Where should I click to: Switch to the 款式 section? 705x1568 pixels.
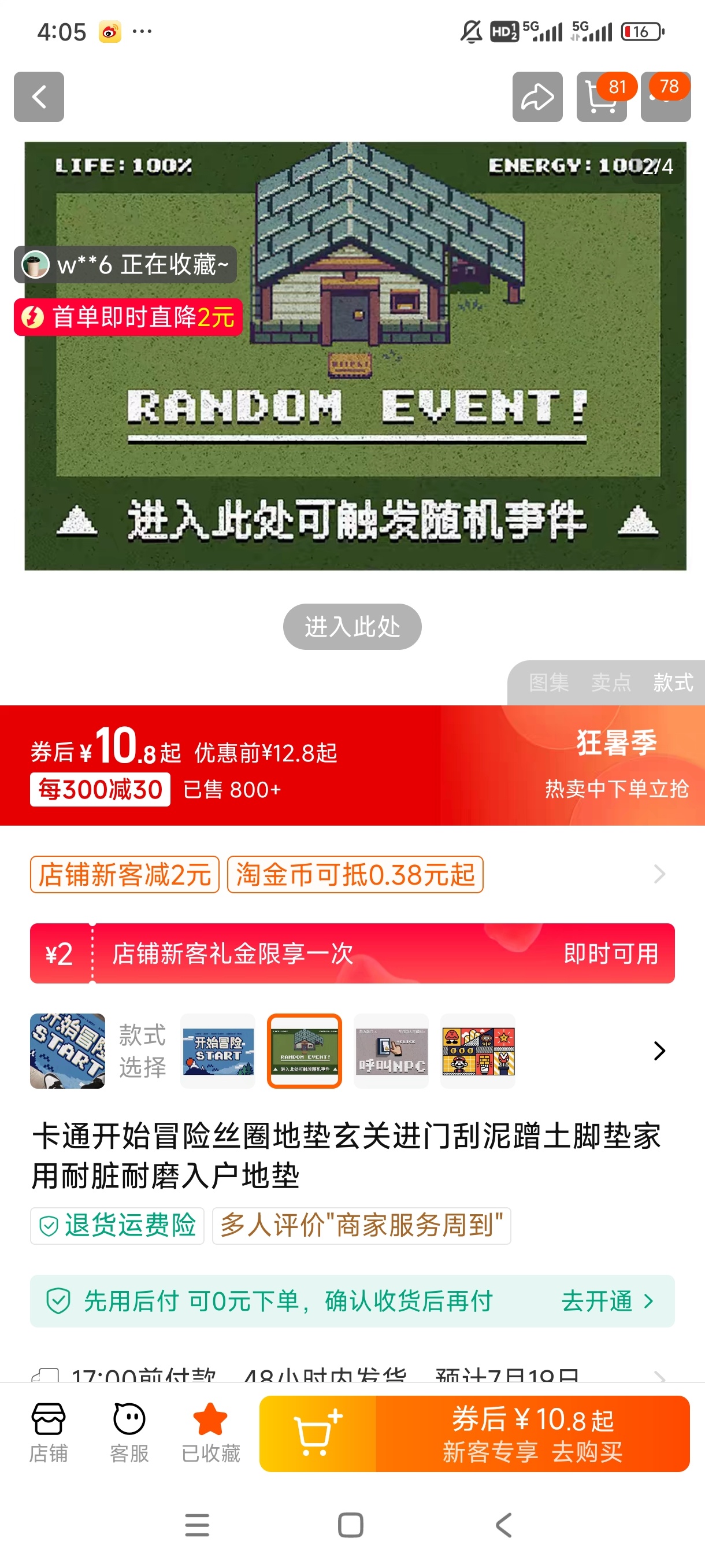pyautogui.click(x=673, y=682)
